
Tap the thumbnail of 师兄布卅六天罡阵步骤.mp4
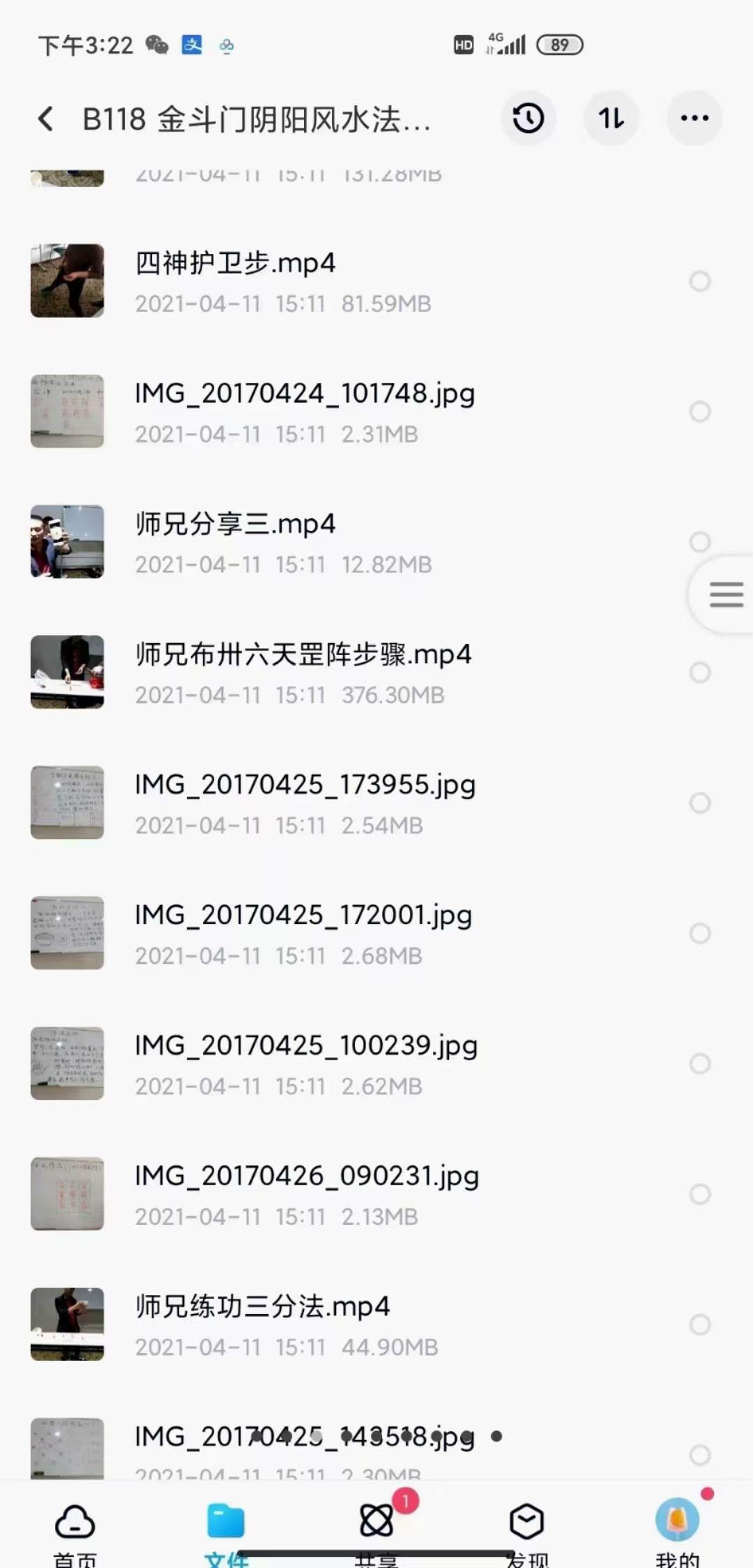click(67, 672)
